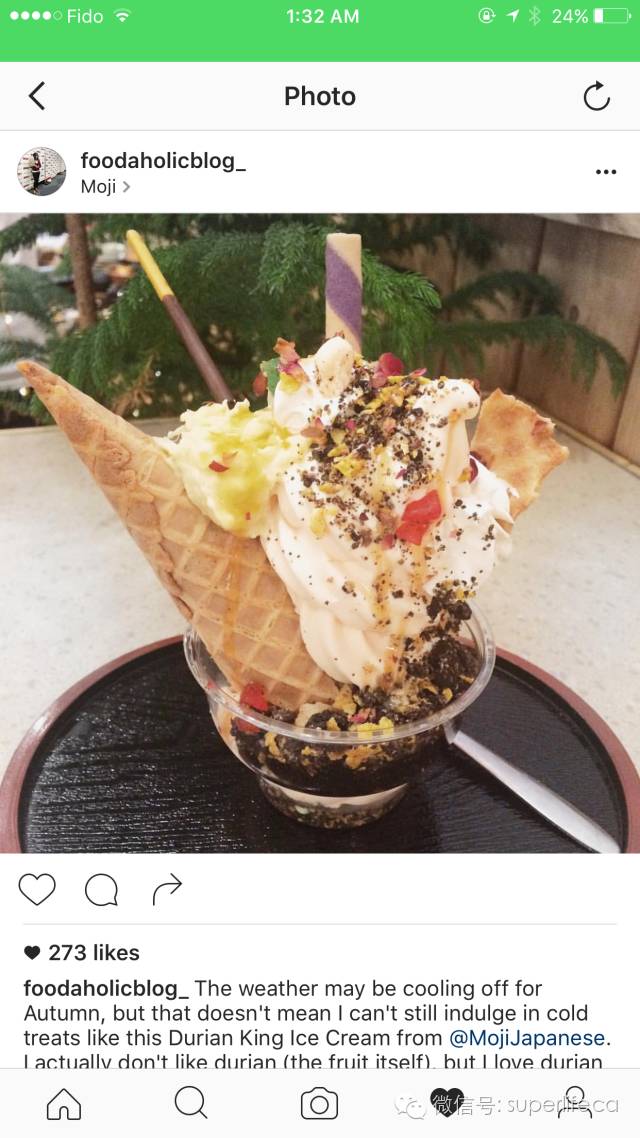This screenshot has height=1138, width=640.
Task: Switch to the Search tab
Action: coord(192,1103)
